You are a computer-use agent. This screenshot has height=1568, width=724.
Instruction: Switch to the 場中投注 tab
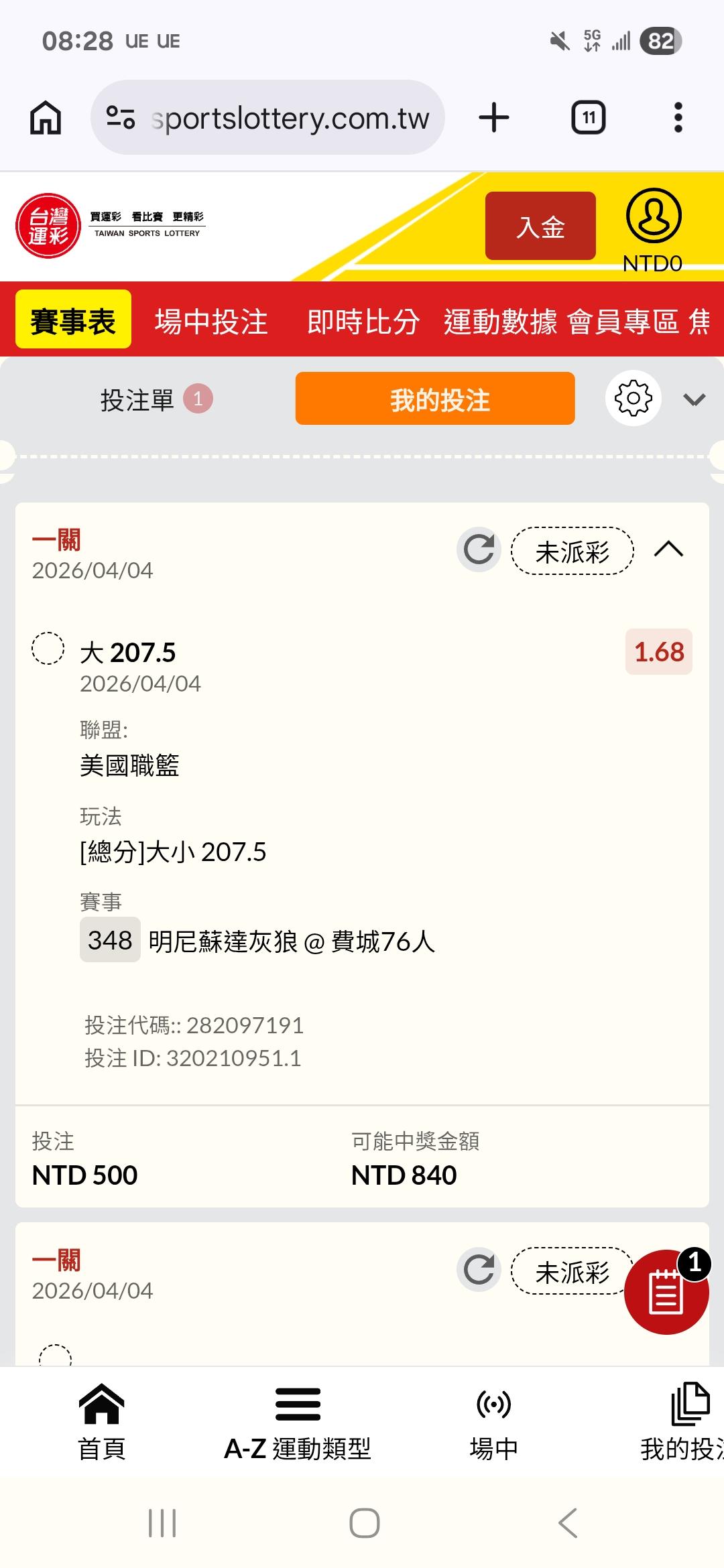211,322
